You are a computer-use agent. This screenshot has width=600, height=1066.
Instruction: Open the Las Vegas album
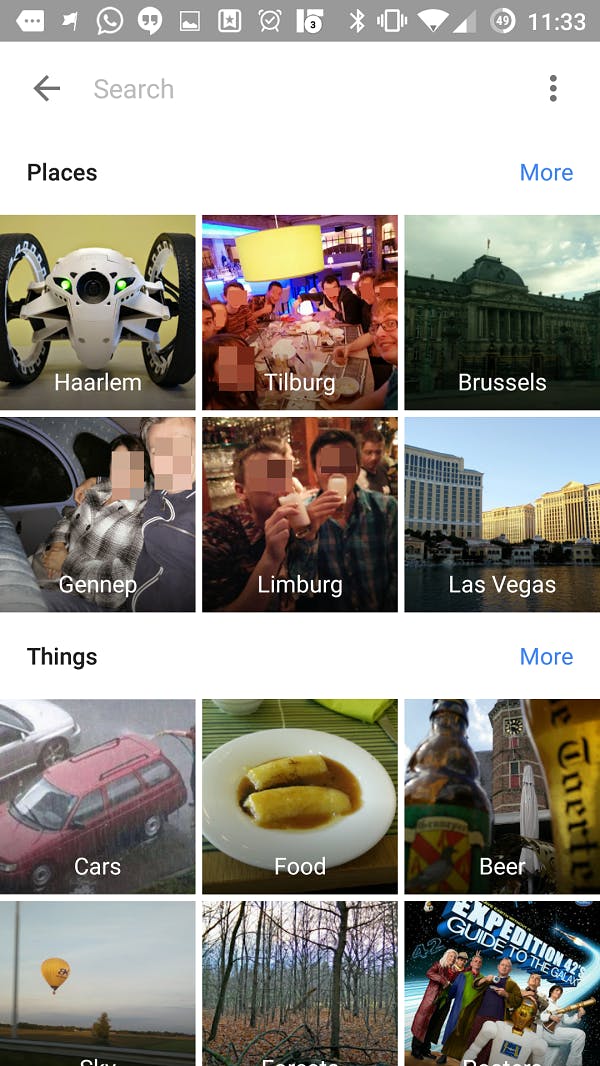coord(502,514)
